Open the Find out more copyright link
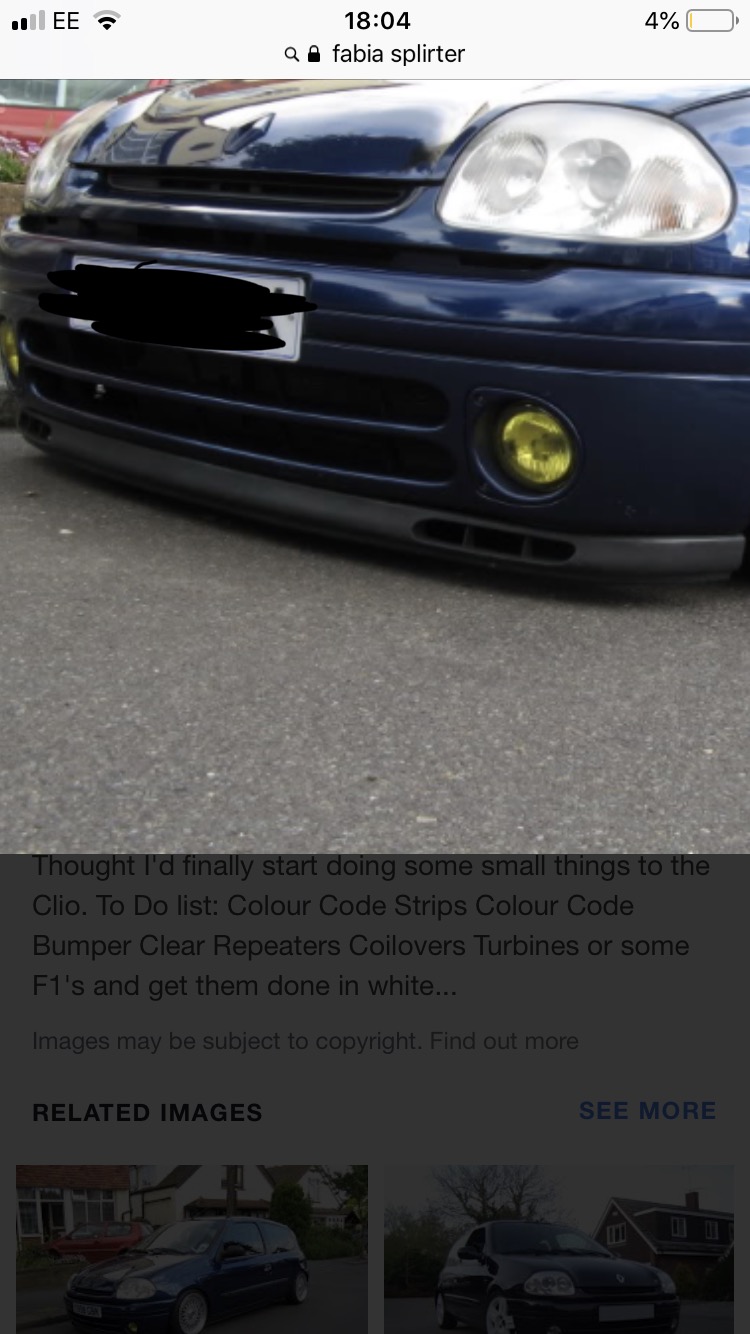 tap(504, 1041)
